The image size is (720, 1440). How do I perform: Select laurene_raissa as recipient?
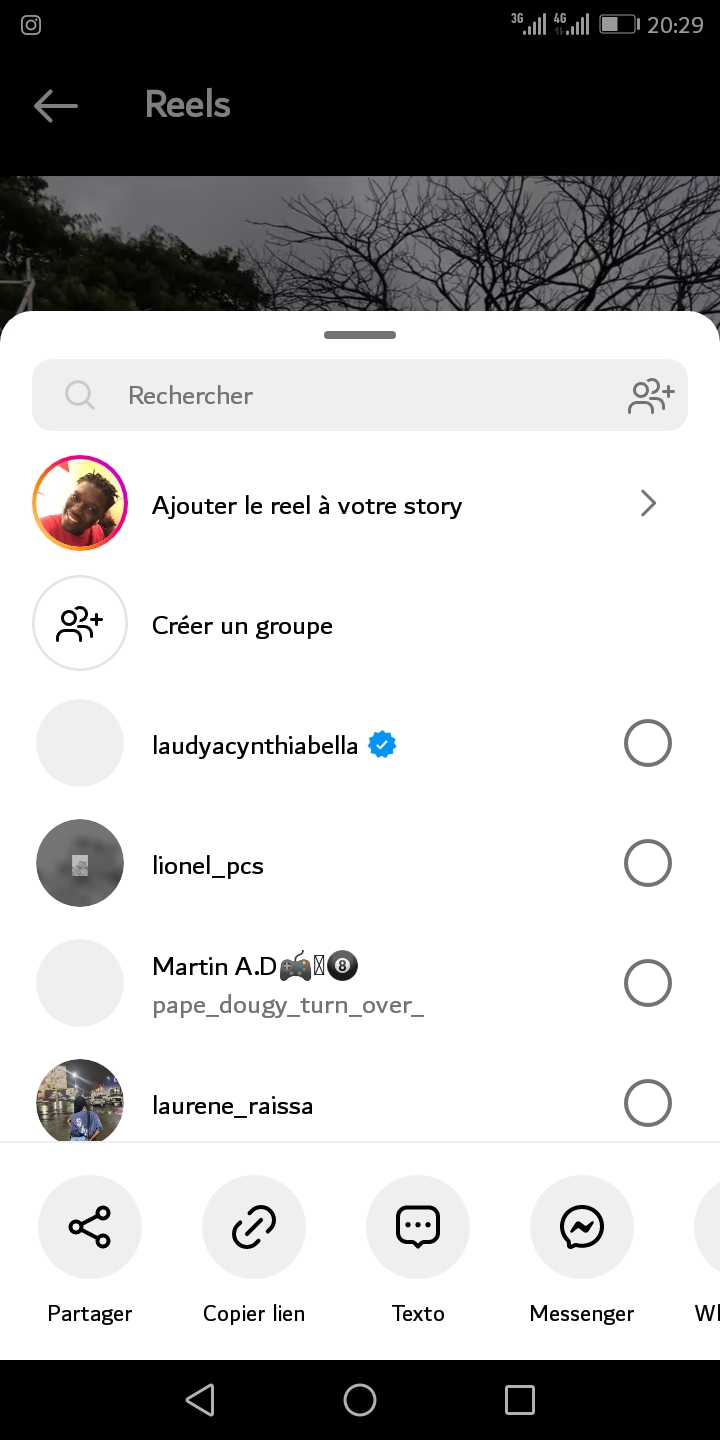[x=647, y=1104]
